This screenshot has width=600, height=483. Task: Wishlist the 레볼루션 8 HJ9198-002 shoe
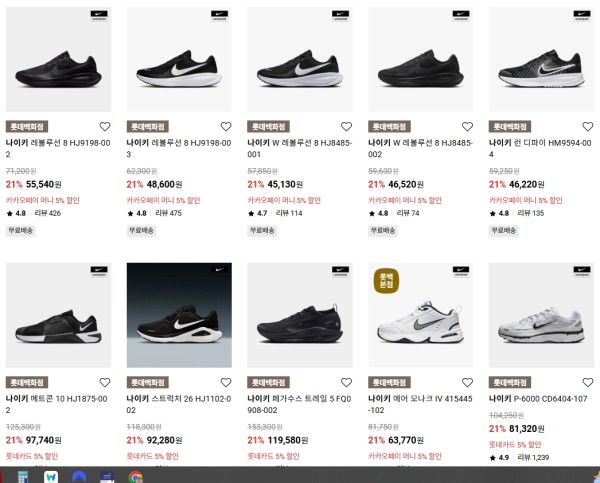point(105,127)
